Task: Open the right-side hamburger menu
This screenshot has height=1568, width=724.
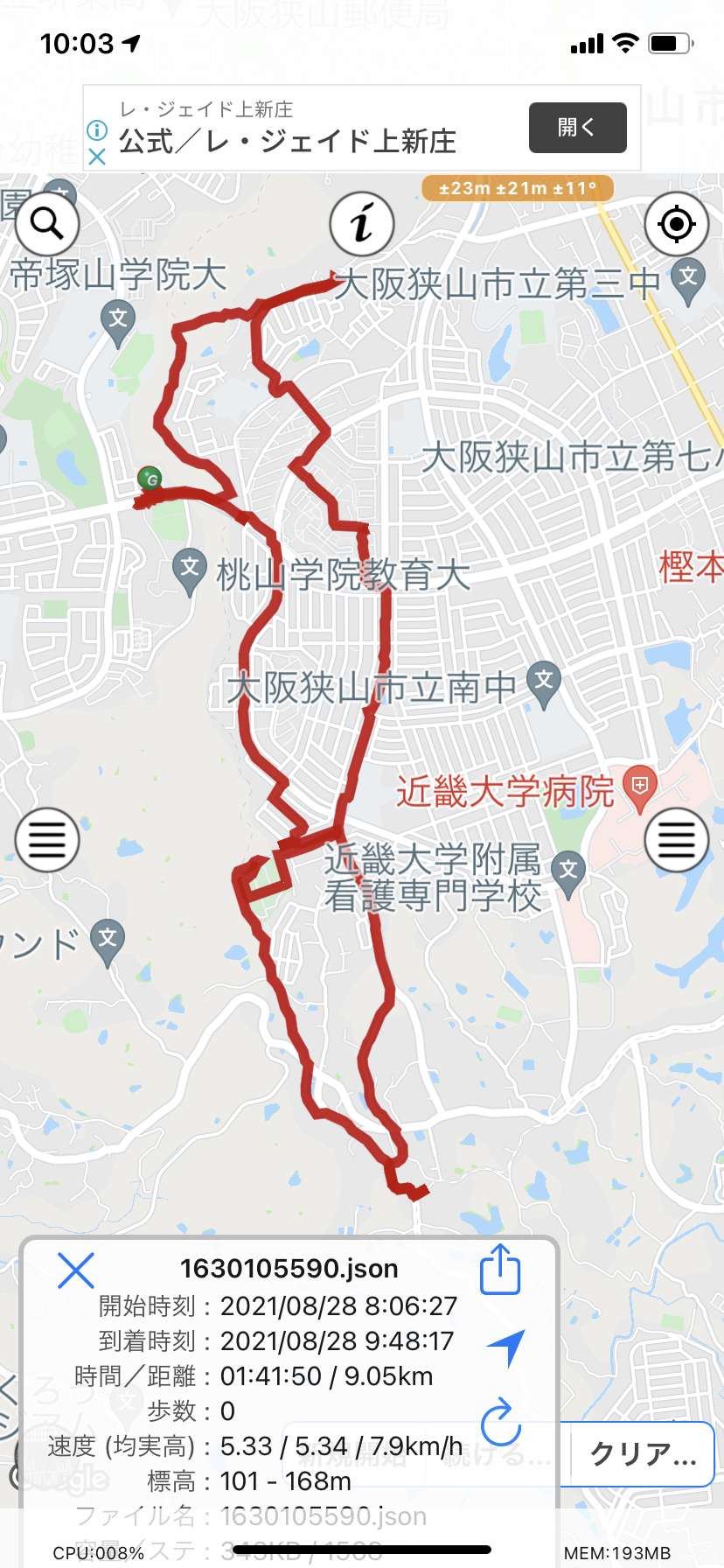Action: tap(676, 840)
